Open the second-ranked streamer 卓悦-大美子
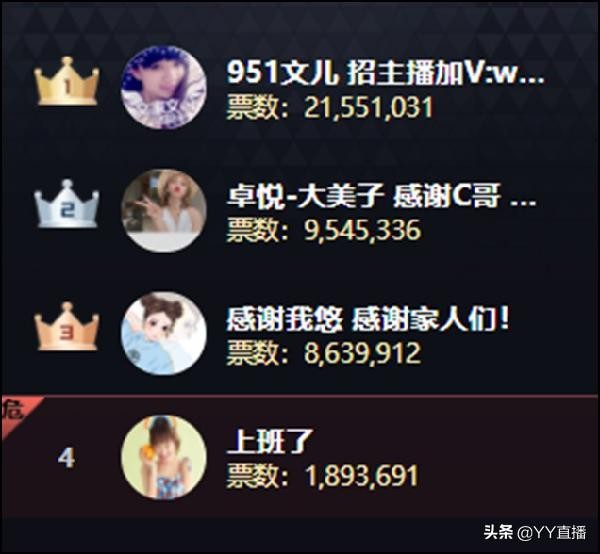Screen dimensions: 600x554 pos(380,198)
